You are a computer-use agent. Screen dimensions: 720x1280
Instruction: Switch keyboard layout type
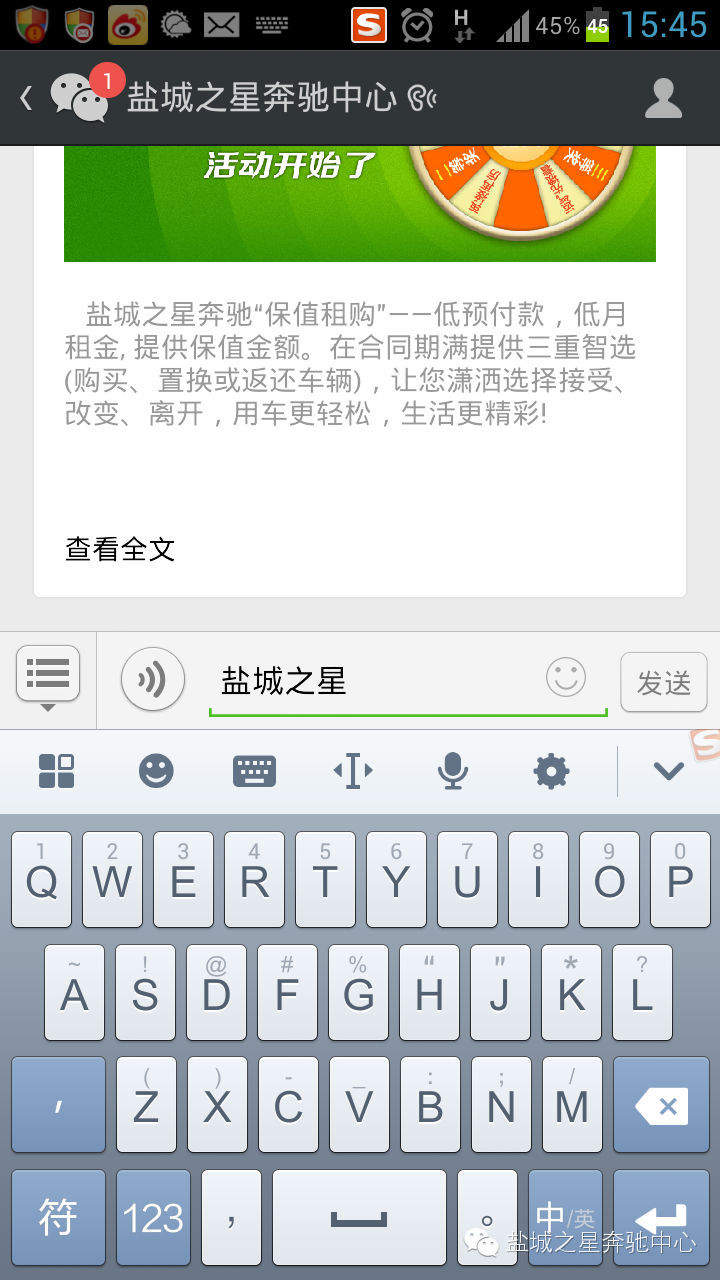pyautogui.click(x=254, y=770)
